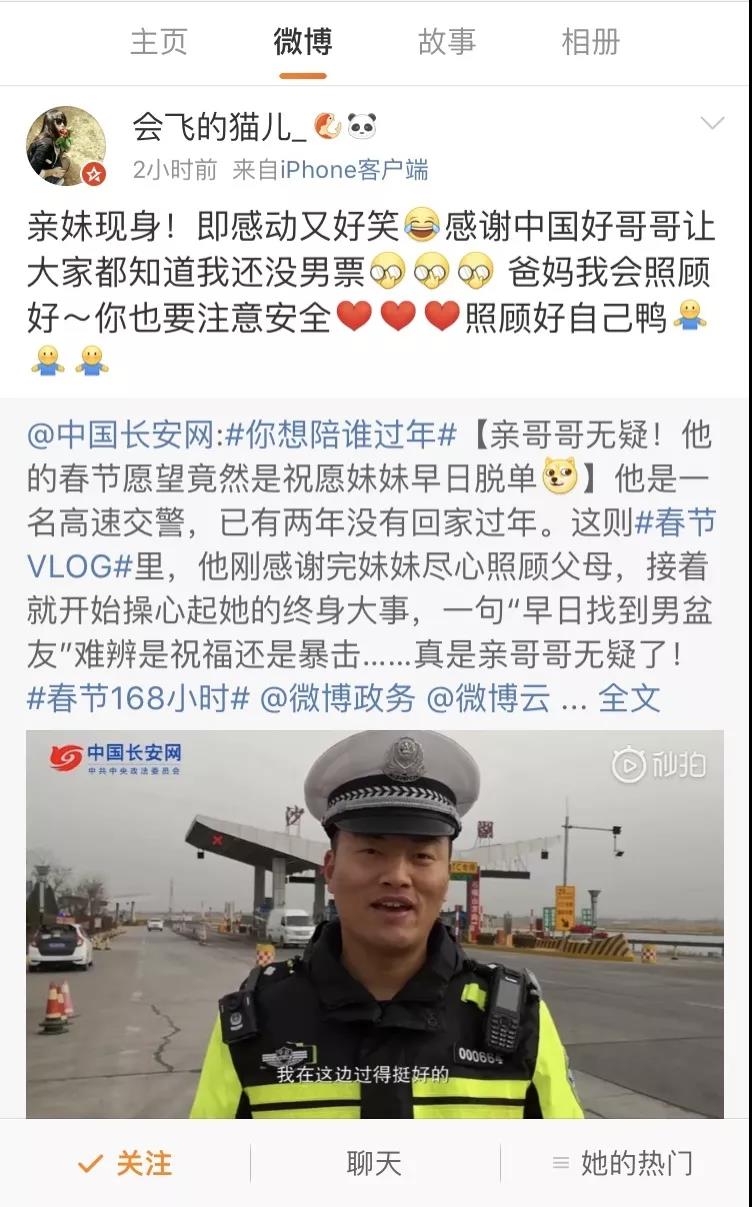Open hashtag #春节168小时#
The width and height of the screenshot is (752, 1207).
pos(138,698)
